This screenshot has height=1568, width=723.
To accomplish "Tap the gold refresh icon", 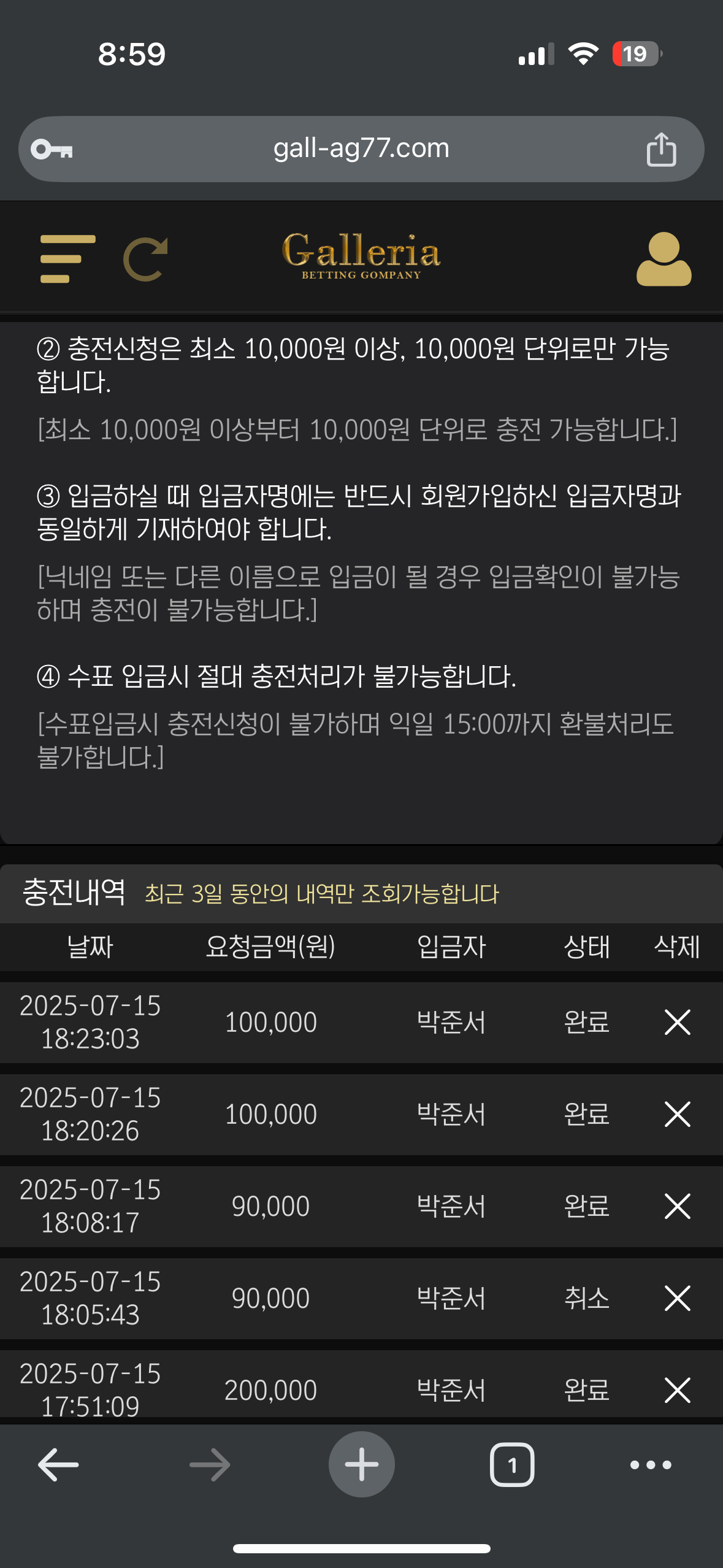I will point(146,259).
